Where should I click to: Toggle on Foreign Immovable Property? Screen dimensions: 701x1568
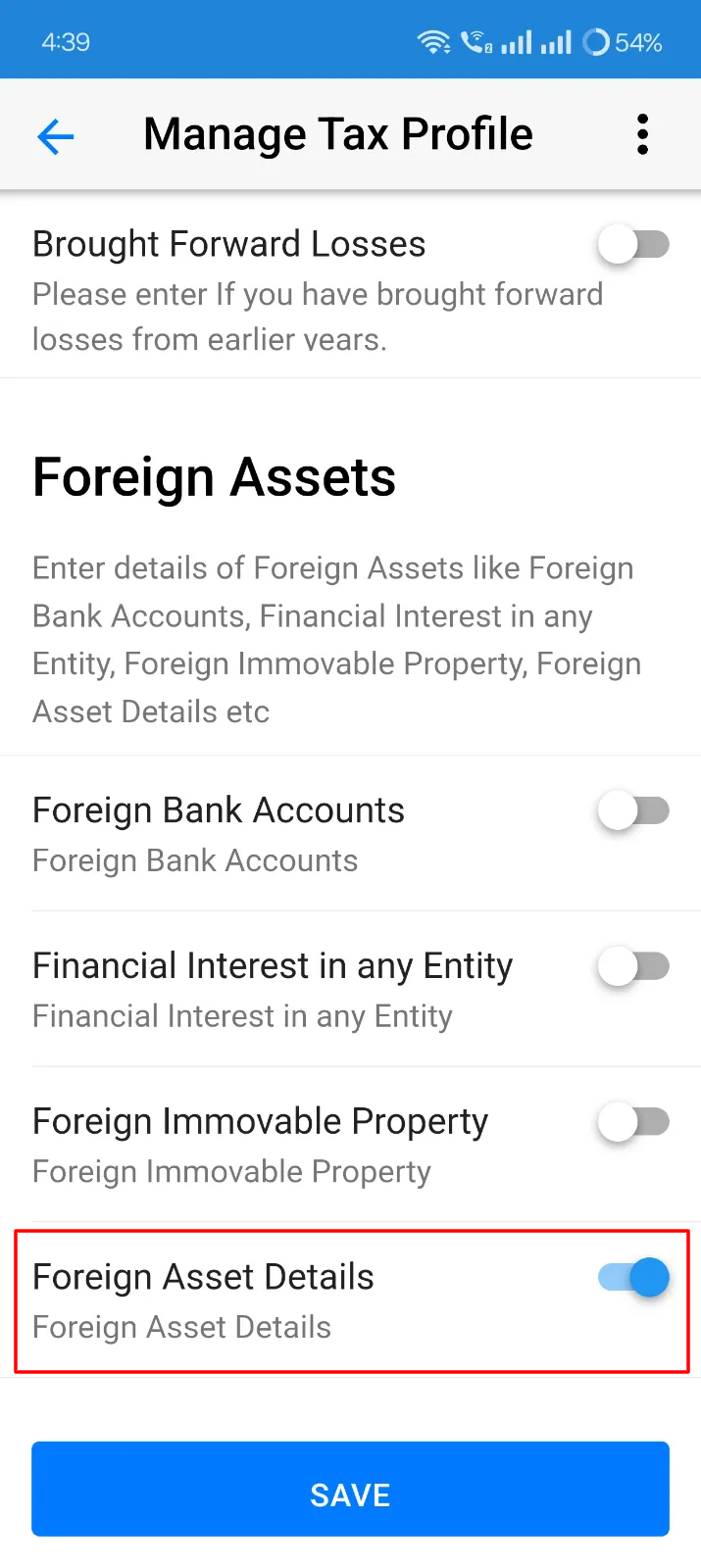coord(633,1121)
